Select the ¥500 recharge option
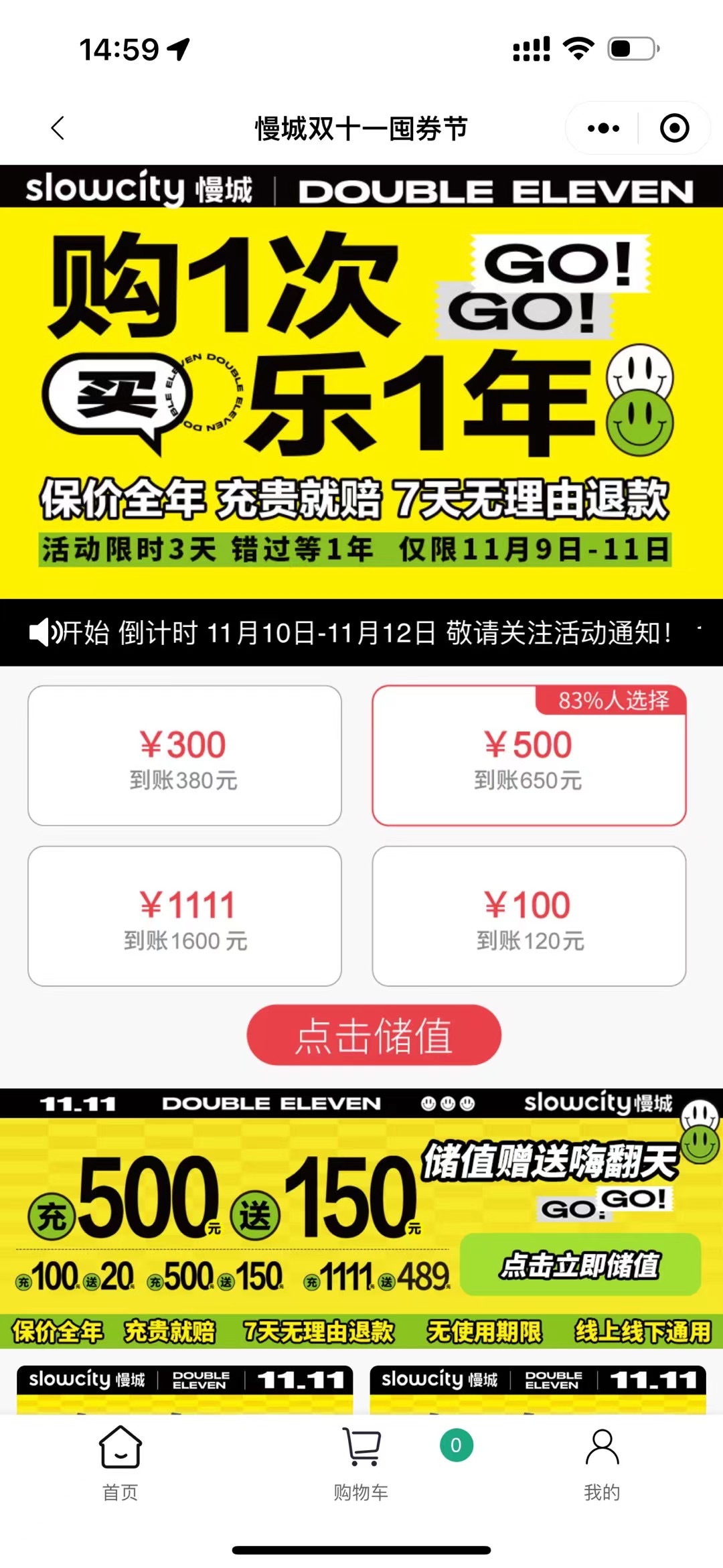Screen dimensions: 723x1568 tap(529, 756)
